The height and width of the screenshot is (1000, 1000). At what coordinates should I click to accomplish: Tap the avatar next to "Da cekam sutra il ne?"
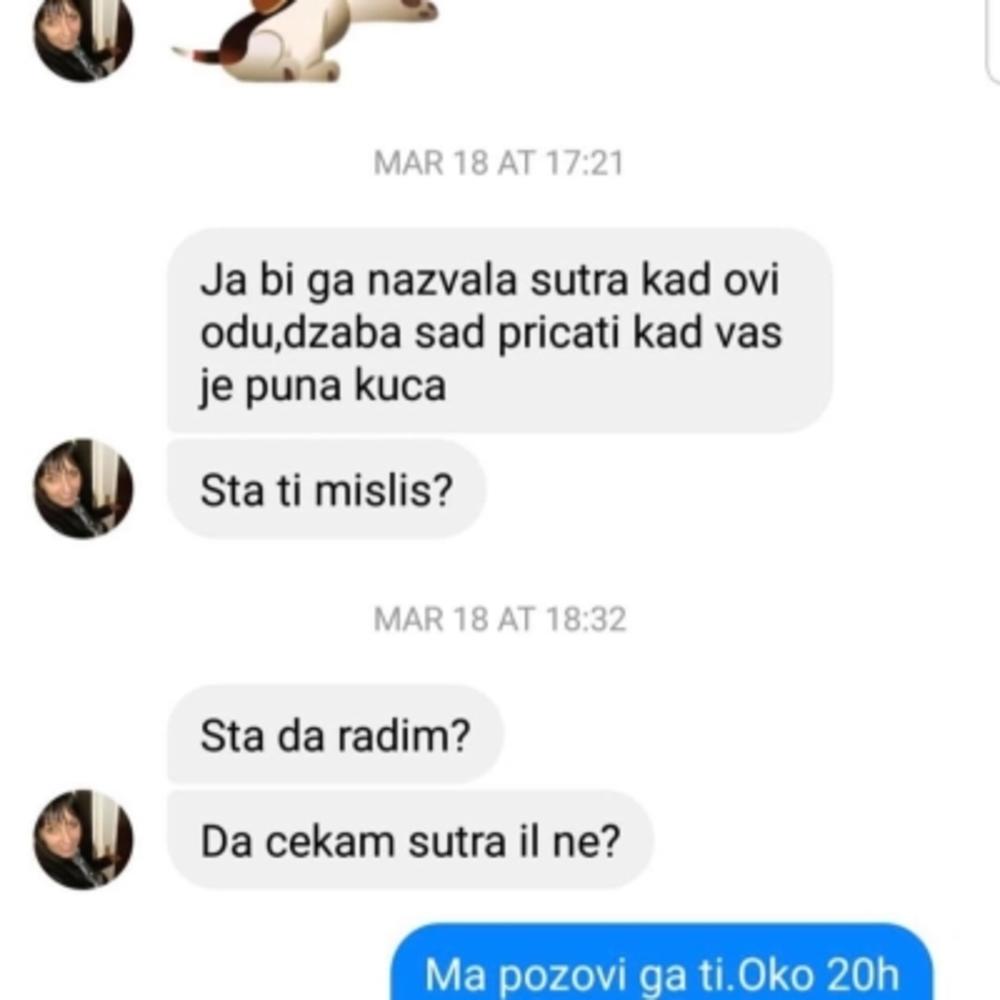tap(84, 839)
